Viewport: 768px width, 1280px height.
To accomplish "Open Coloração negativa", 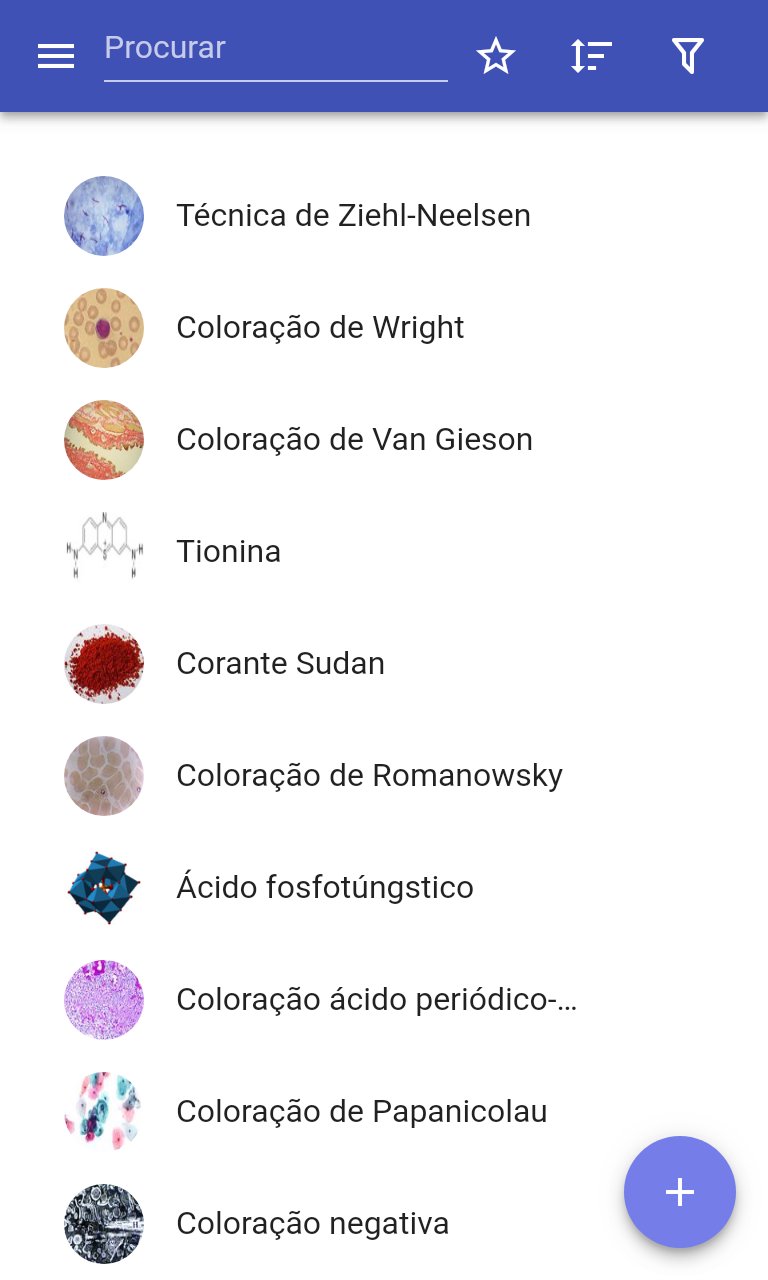I will pos(312,1224).
